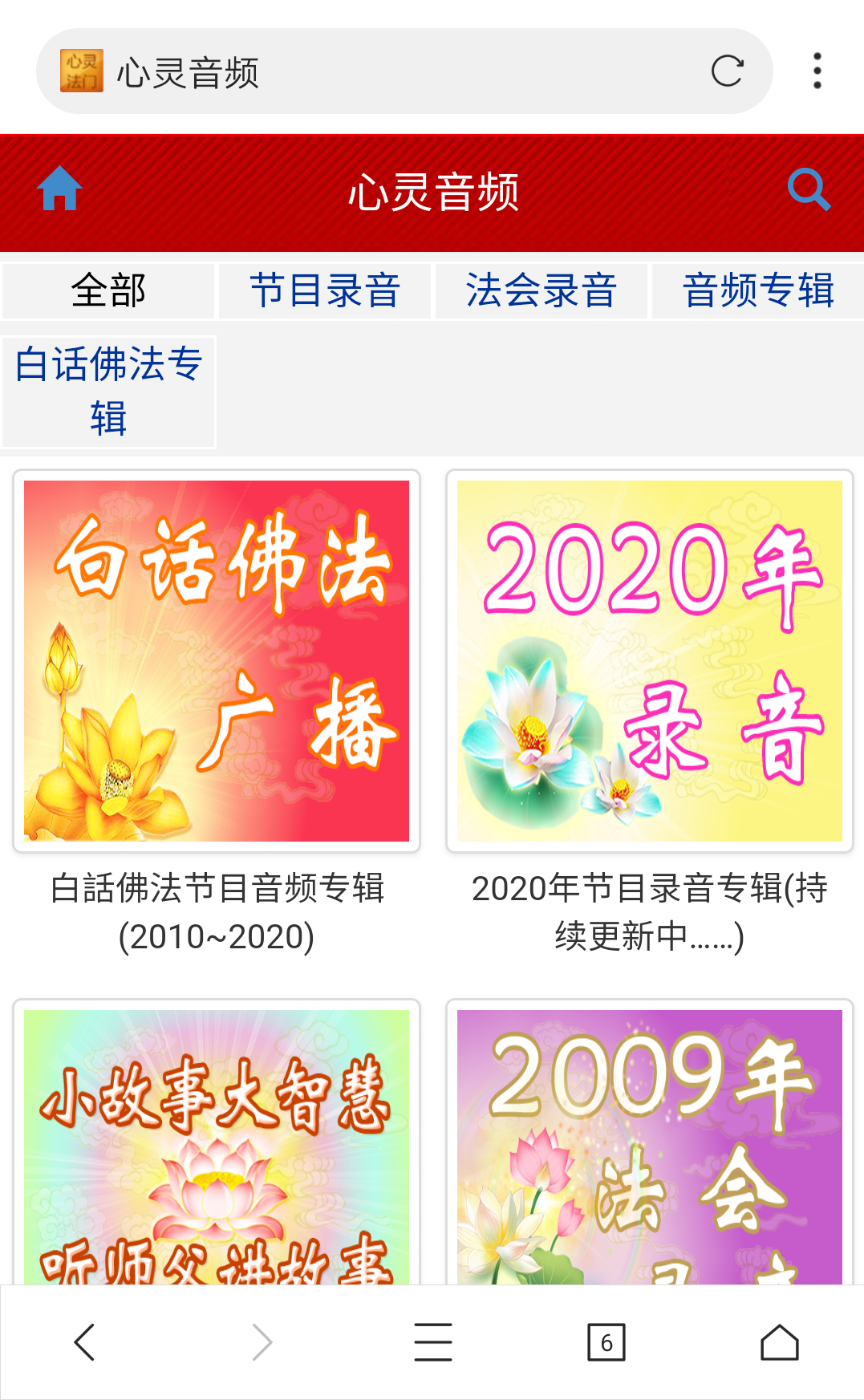Open the browser's hamburger menu
864x1400 pixels.
[433, 1342]
